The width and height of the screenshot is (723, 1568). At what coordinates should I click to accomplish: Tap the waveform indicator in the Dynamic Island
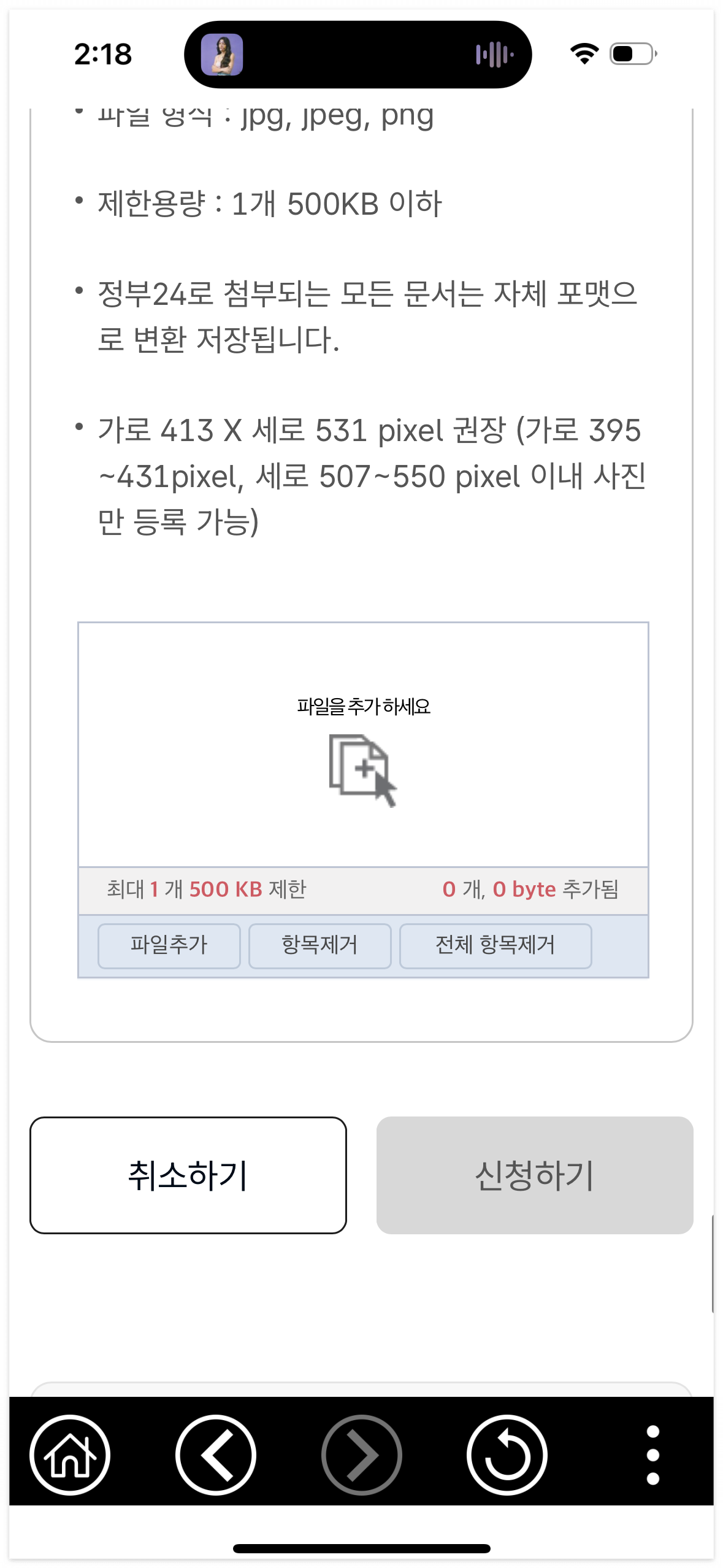point(494,54)
